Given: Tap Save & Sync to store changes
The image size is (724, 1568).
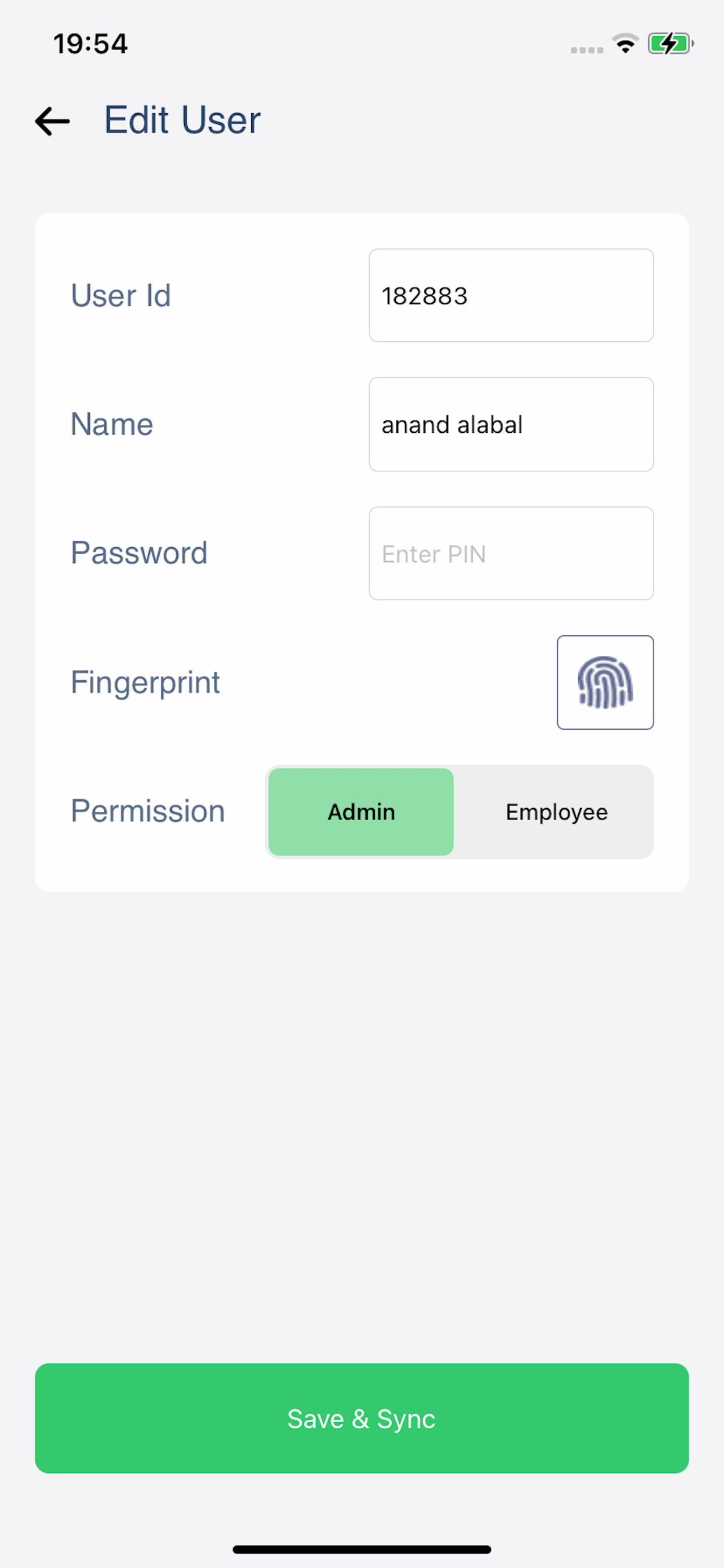Looking at the screenshot, I should [x=361, y=1419].
